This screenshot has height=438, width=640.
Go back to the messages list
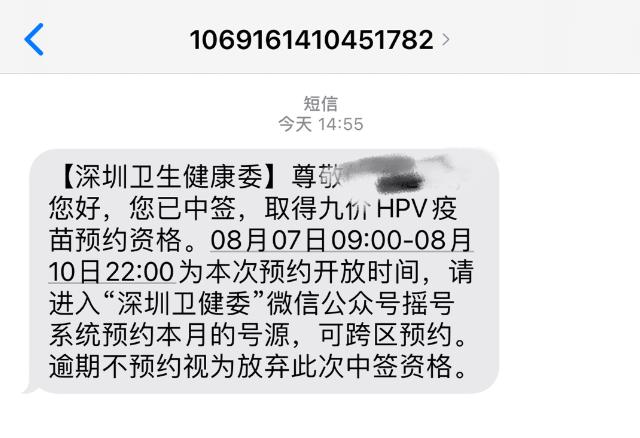point(34,40)
